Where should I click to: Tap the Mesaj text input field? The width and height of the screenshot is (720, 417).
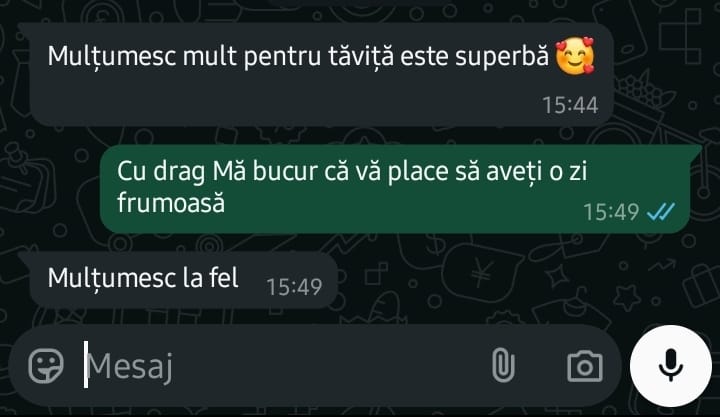coord(270,366)
